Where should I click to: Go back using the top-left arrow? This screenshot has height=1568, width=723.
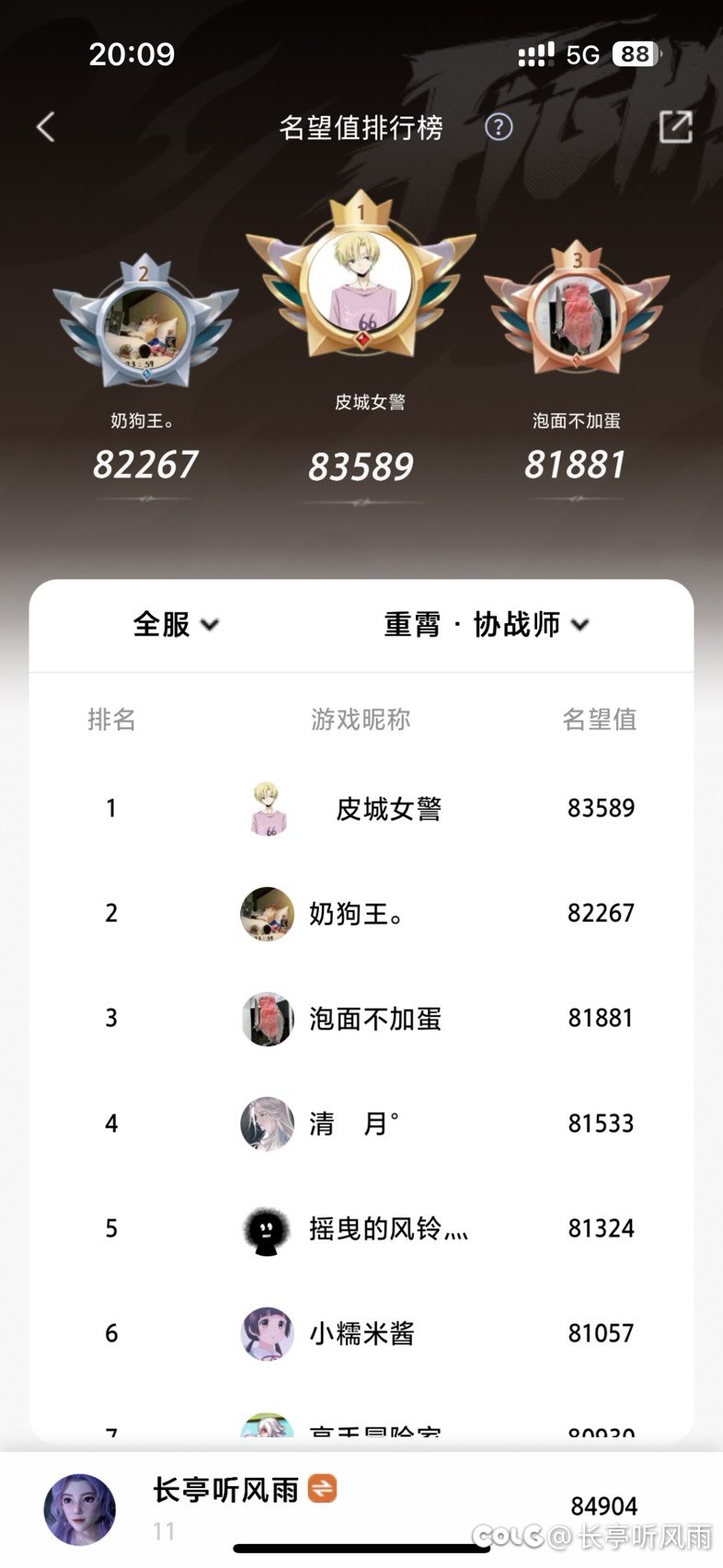coord(46,127)
